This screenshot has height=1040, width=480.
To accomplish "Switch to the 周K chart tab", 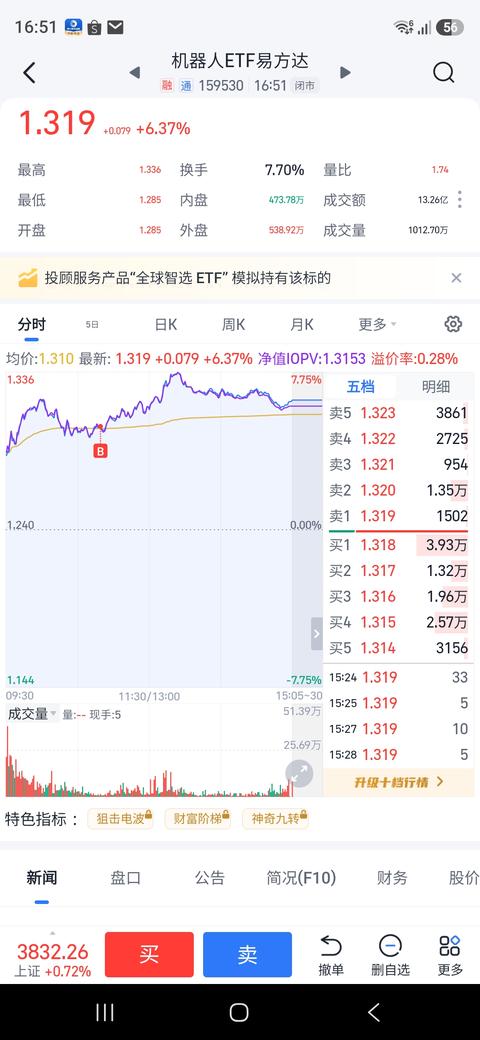I will [233, 324].
